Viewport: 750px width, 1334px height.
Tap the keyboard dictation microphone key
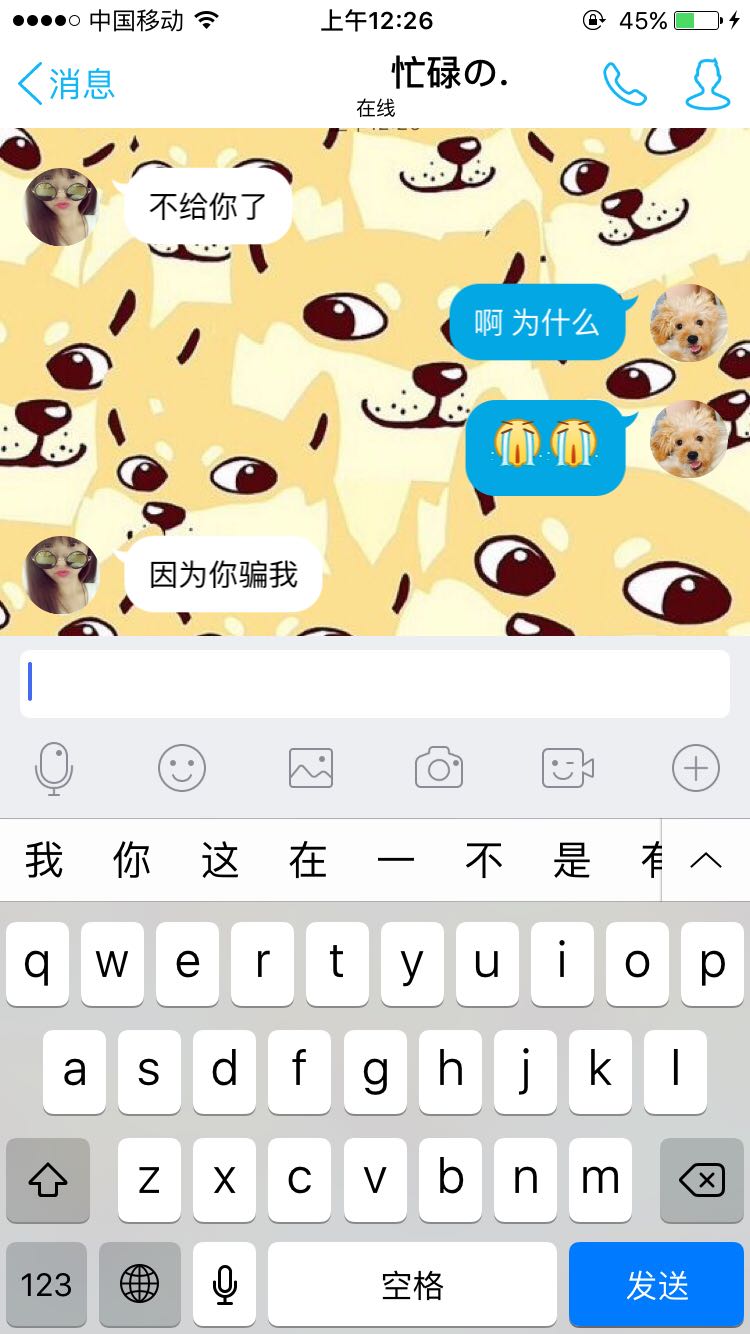pyautogui.click(x=225, y=1285)
